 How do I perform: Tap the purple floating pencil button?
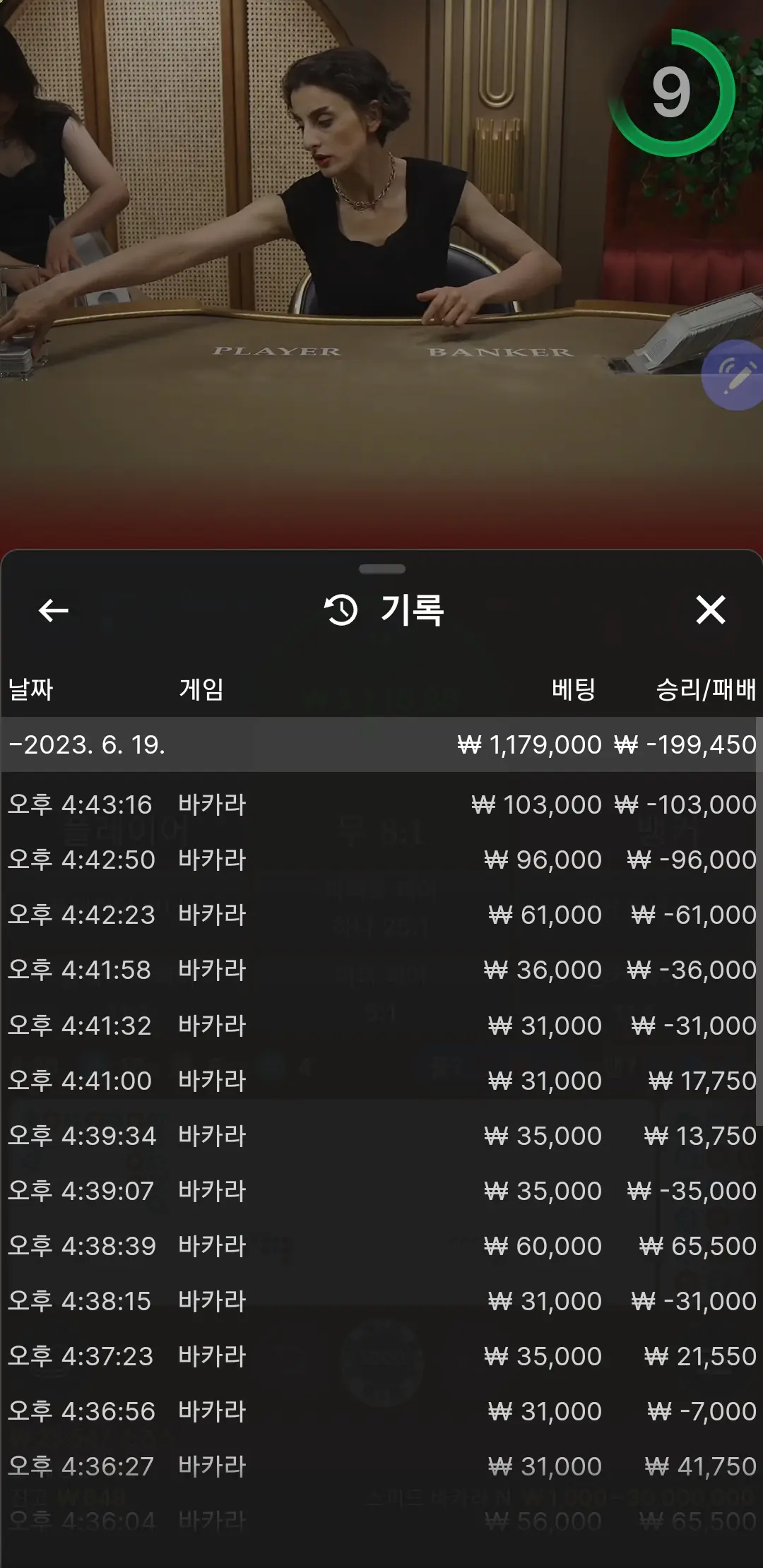(x=735, y=375)
